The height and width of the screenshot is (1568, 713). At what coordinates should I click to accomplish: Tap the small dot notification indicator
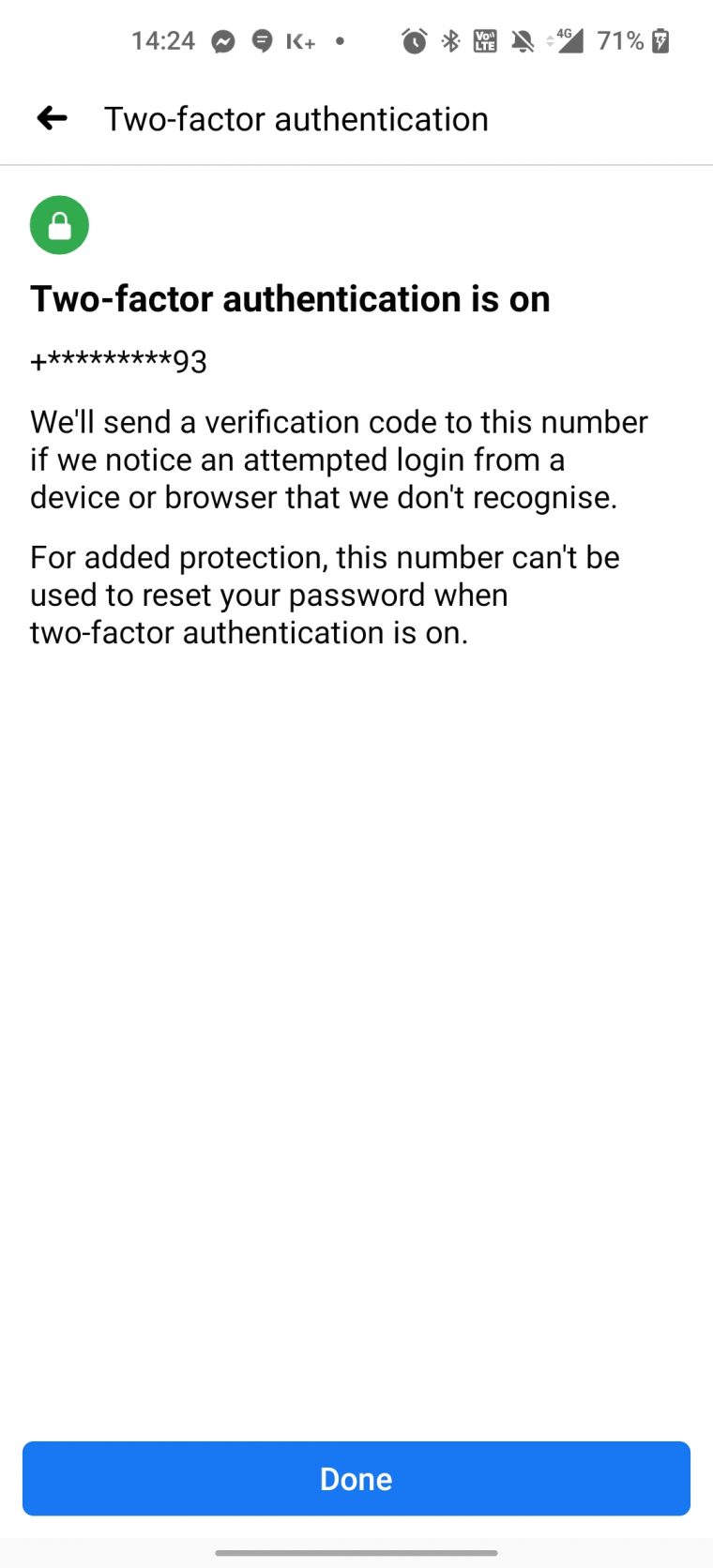(x=339, y=40)
